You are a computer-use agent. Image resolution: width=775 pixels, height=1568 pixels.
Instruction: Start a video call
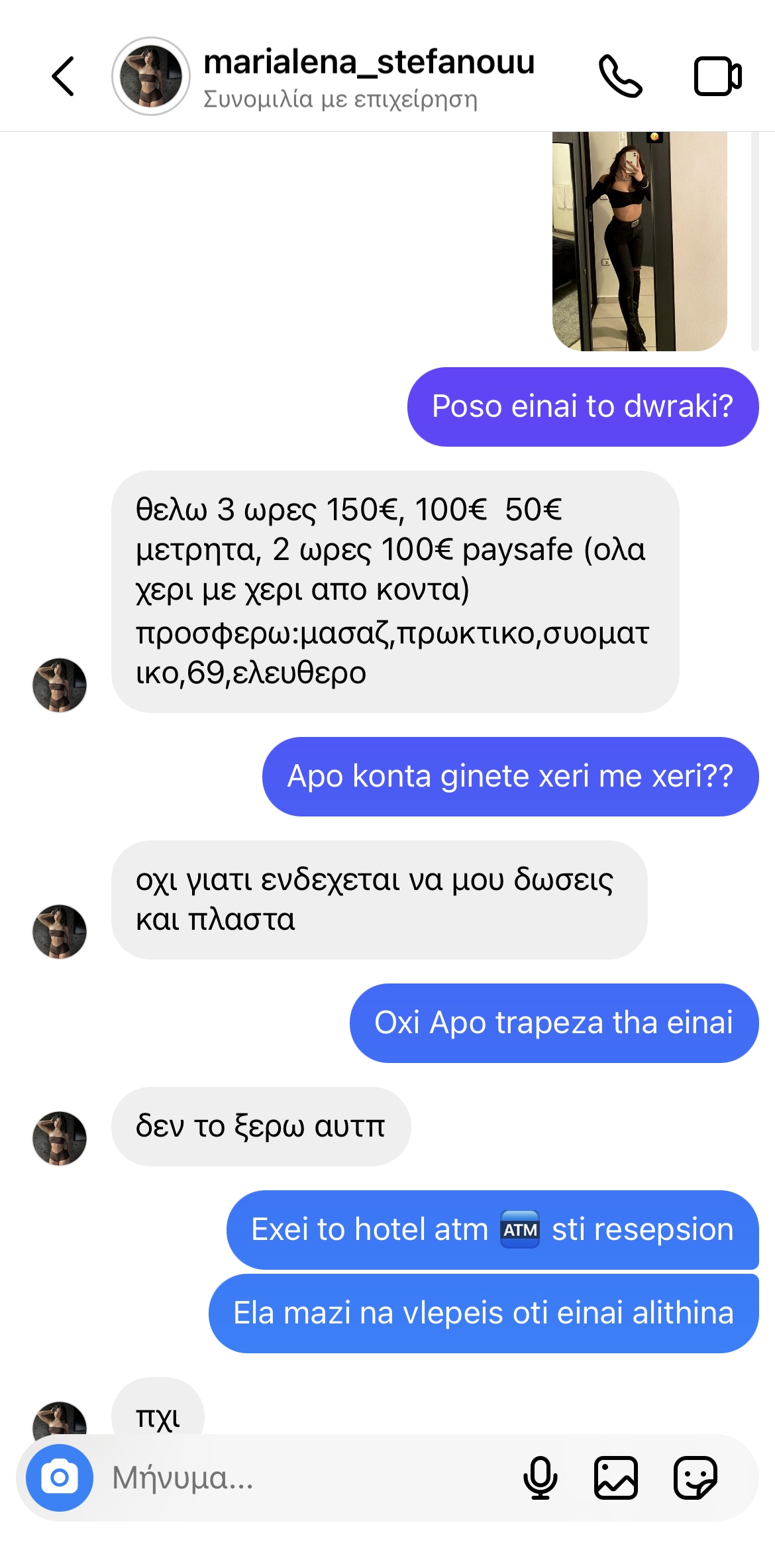point(717,76)
